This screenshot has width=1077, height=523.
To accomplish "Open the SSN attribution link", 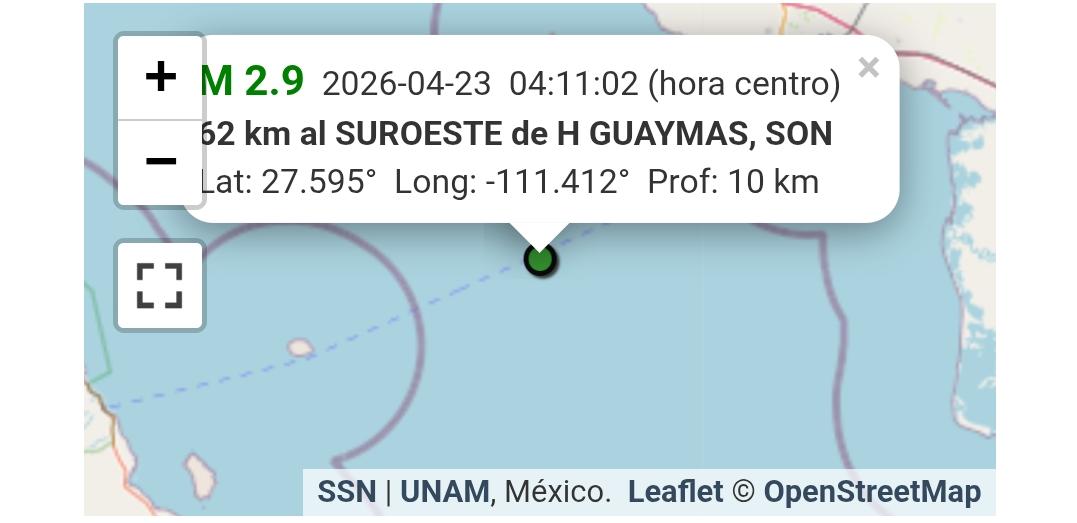I will [346, 492].
